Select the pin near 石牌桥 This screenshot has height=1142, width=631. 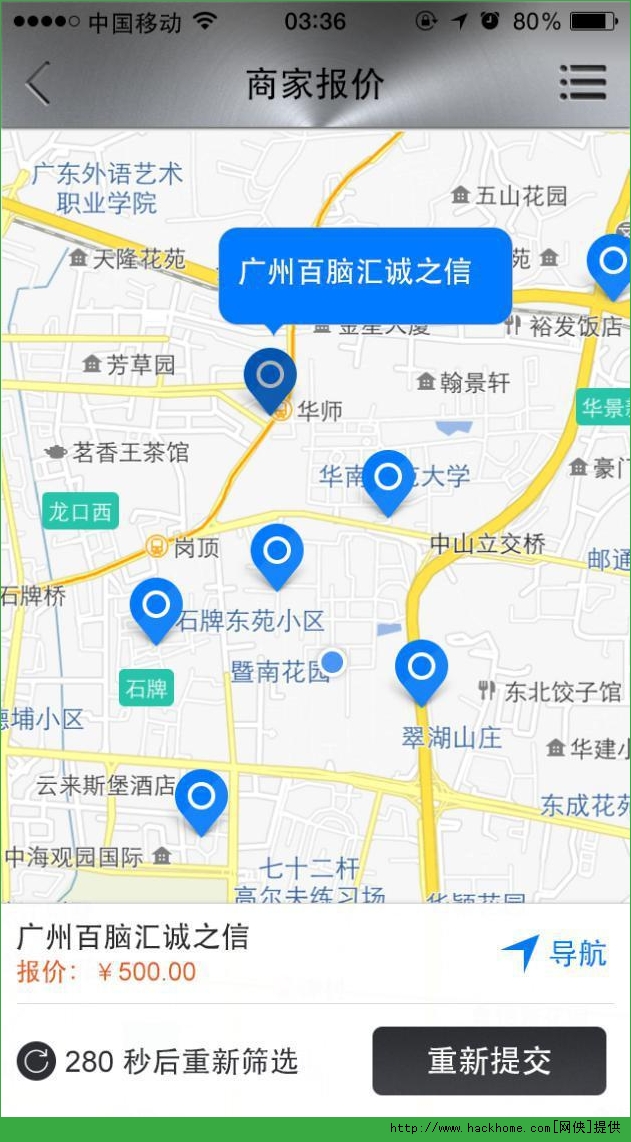tap(156, 606)
